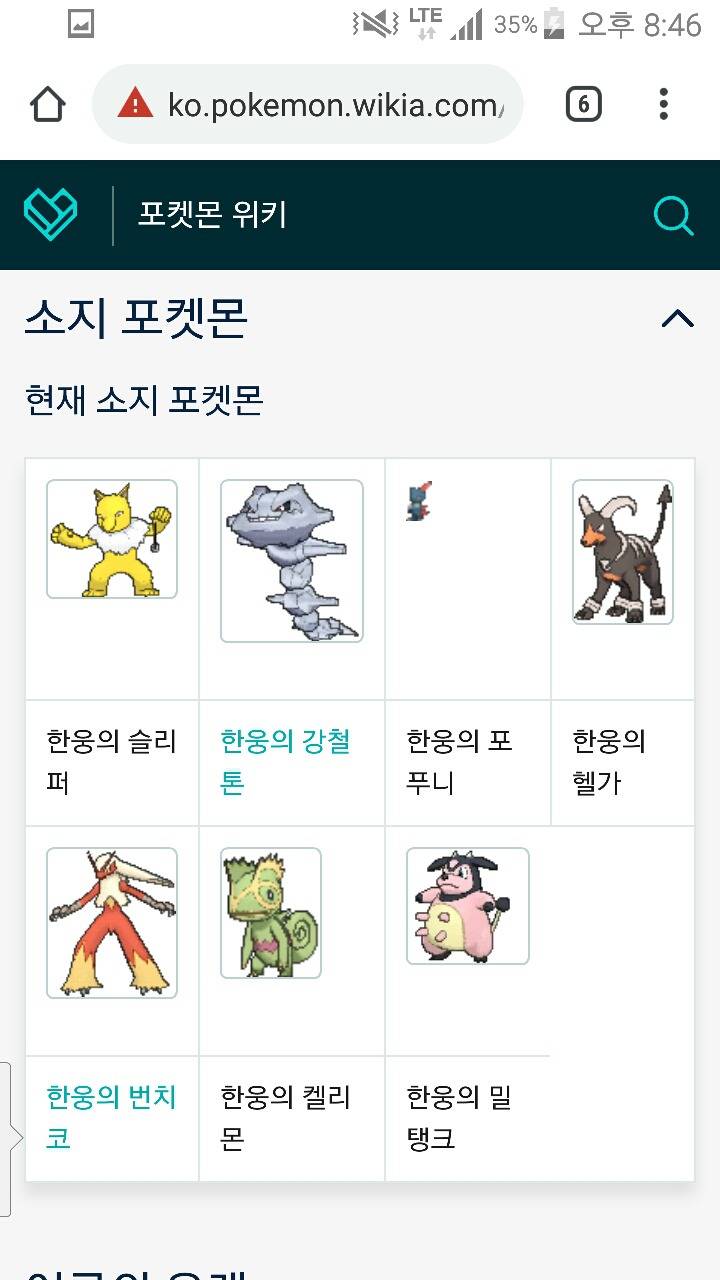Select the Blaziken (번치코) sprite

pyautogui.click(x=111, y=921)
